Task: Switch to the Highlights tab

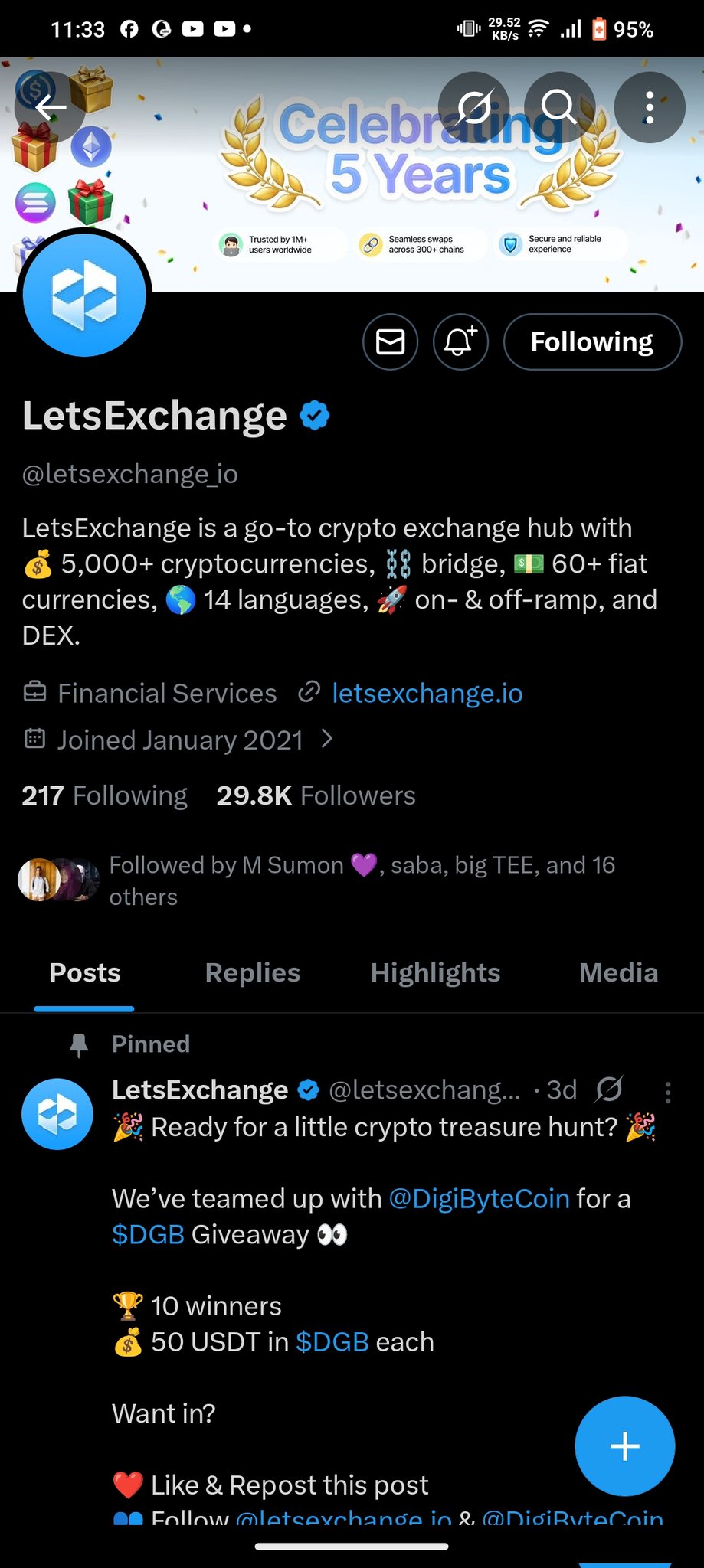Action: [435, 973]
